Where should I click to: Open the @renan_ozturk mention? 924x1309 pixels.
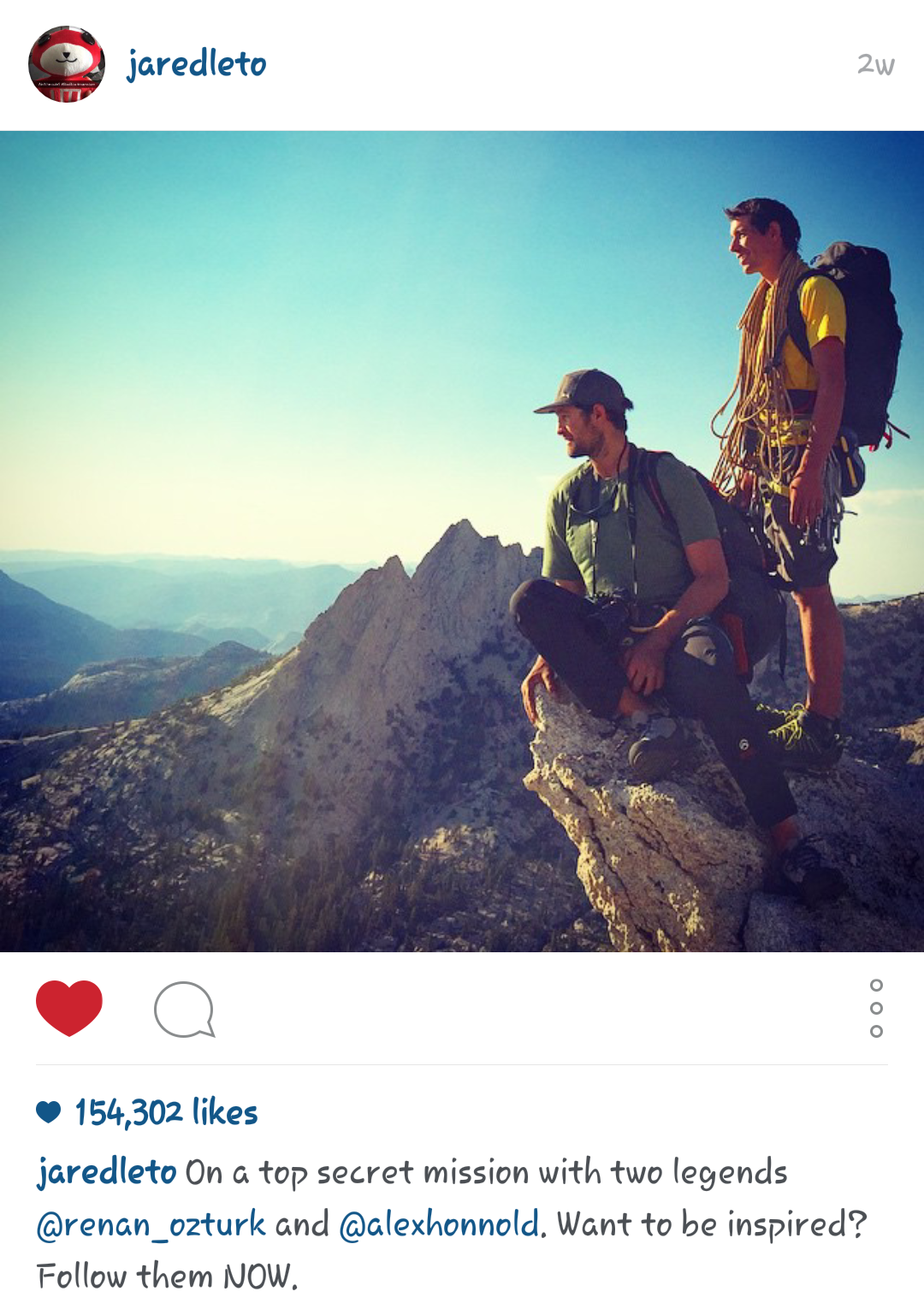click(x=151, y=1224)
